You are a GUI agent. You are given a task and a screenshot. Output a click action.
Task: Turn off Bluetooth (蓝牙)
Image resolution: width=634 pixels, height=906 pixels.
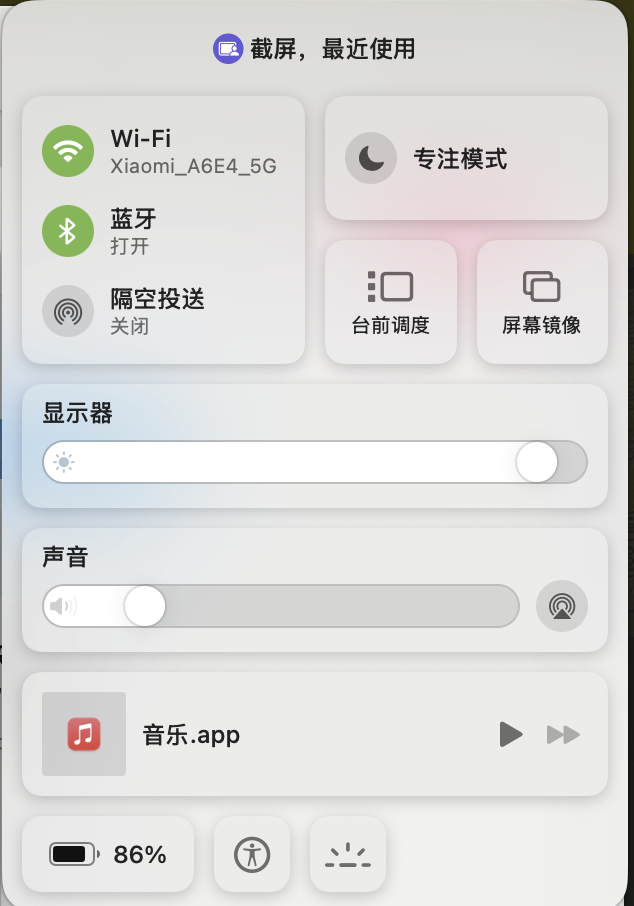click(x=68, y=231)
